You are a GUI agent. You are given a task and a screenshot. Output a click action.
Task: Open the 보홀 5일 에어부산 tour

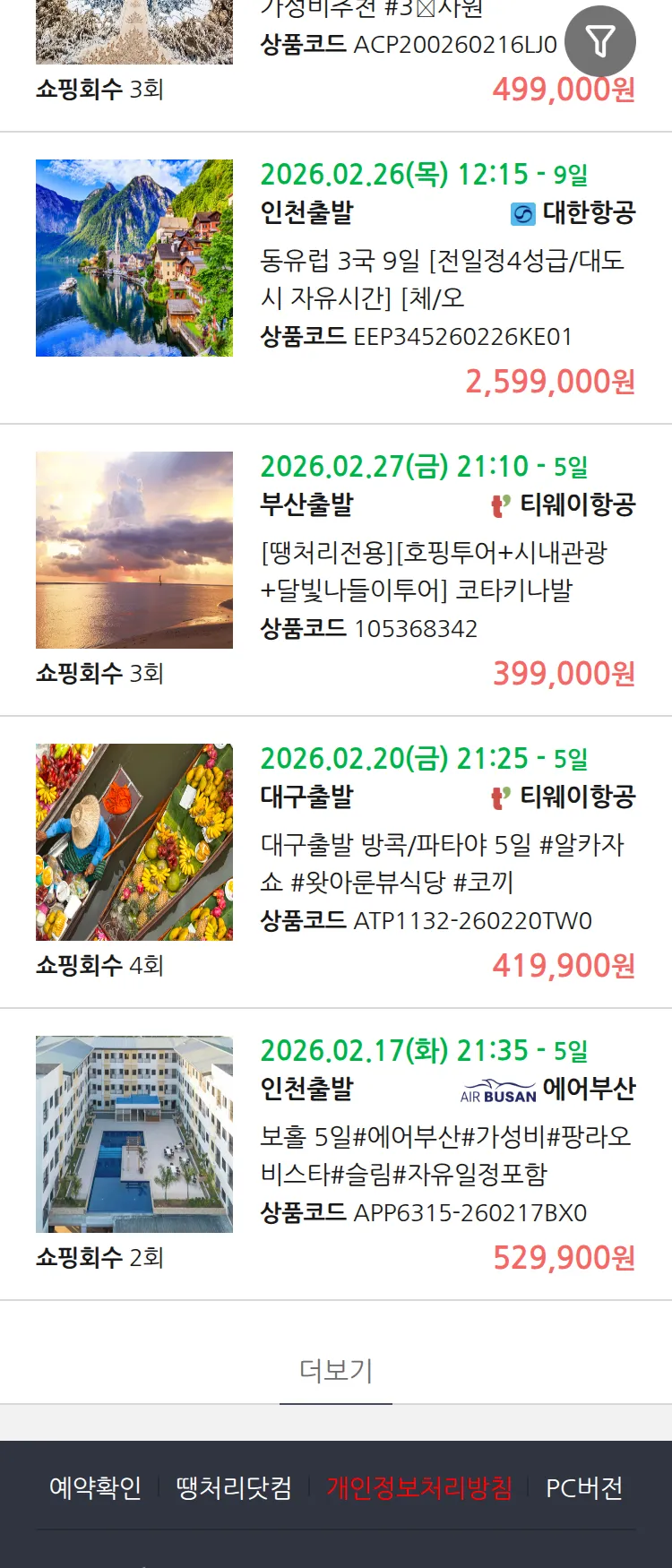coord(445,1155)
